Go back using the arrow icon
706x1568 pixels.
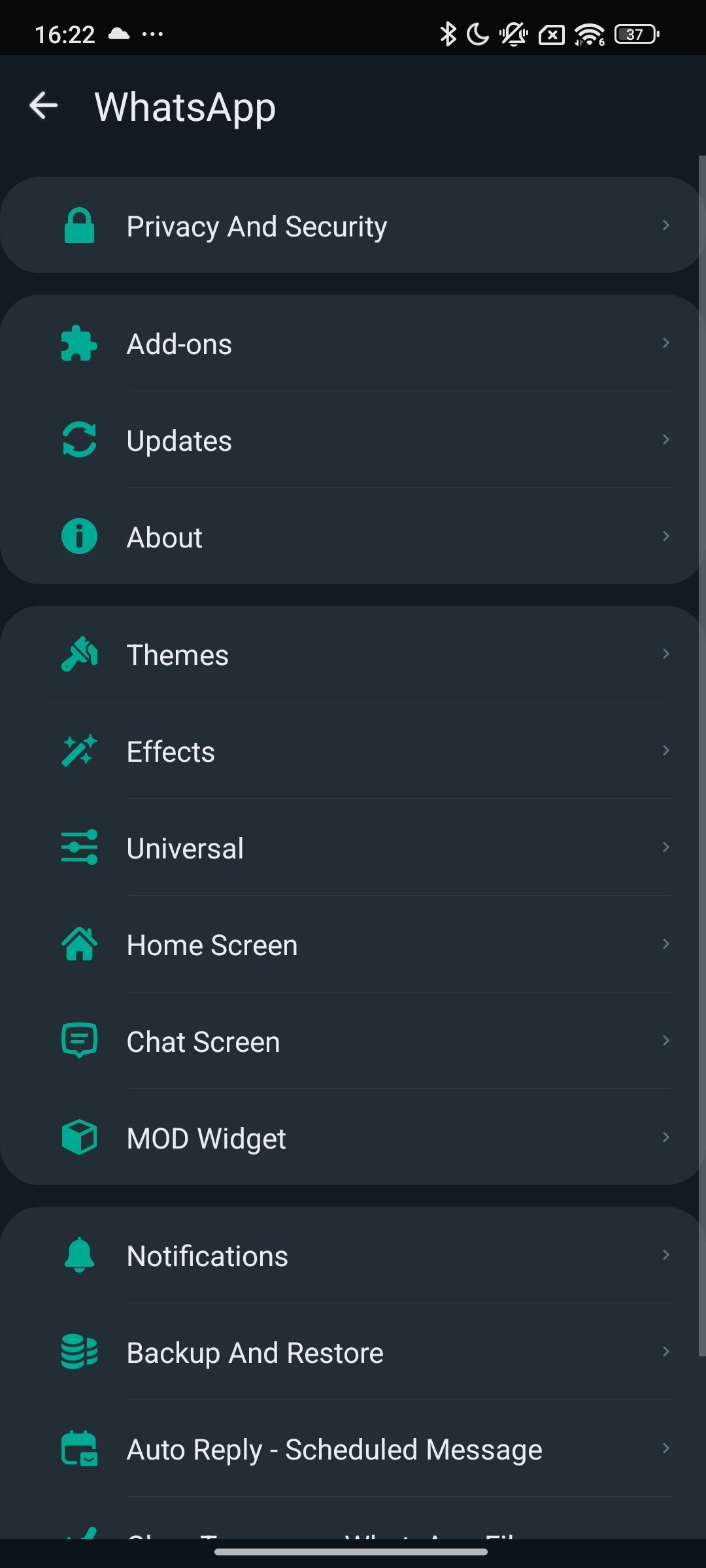44,106
